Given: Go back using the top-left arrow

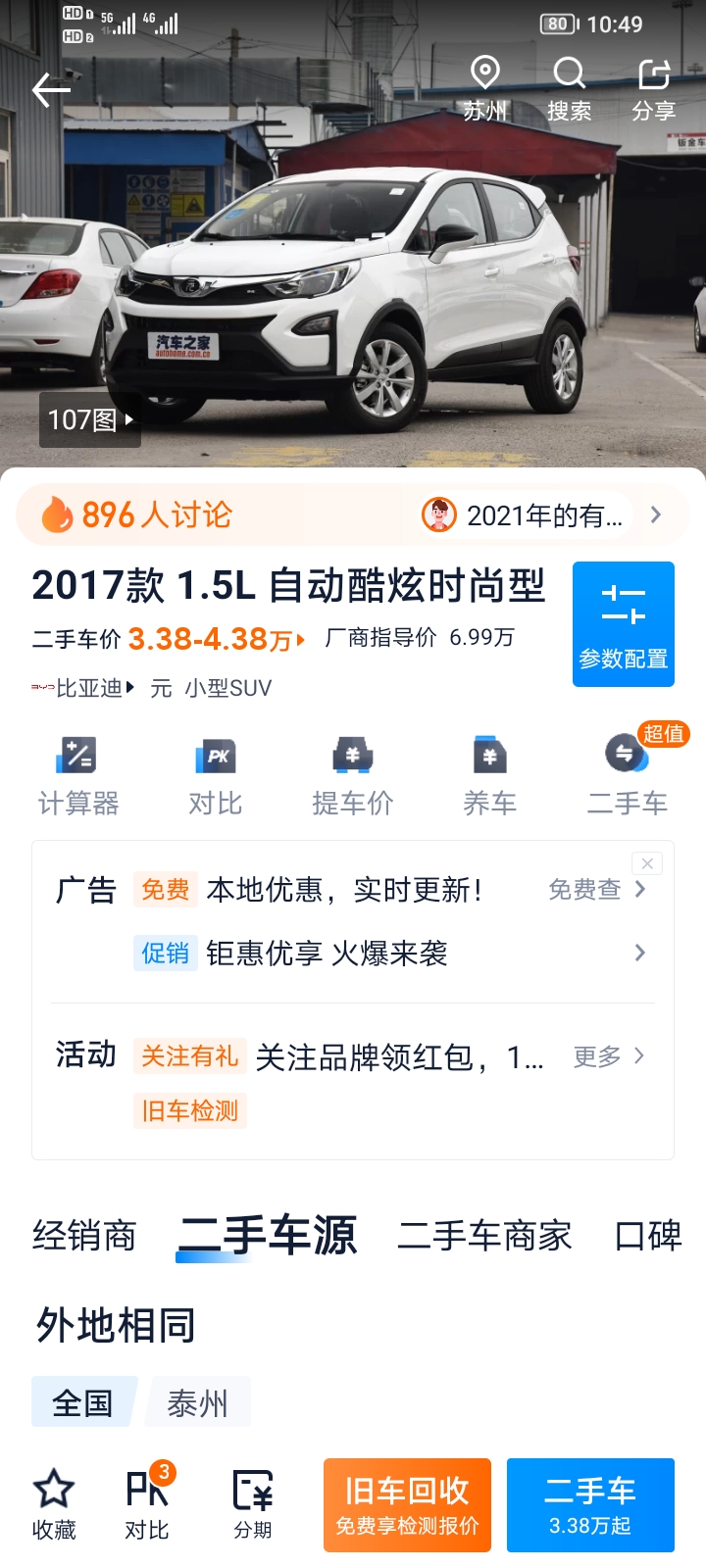Looking at the screenshot, I should tap(51, 90).
